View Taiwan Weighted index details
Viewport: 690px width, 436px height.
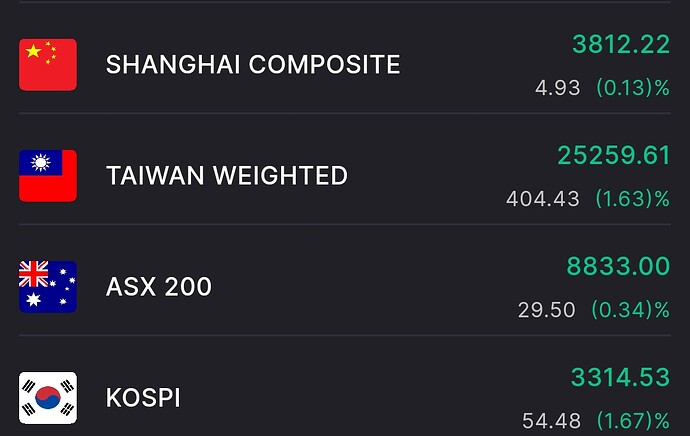(x=227, y=176)
